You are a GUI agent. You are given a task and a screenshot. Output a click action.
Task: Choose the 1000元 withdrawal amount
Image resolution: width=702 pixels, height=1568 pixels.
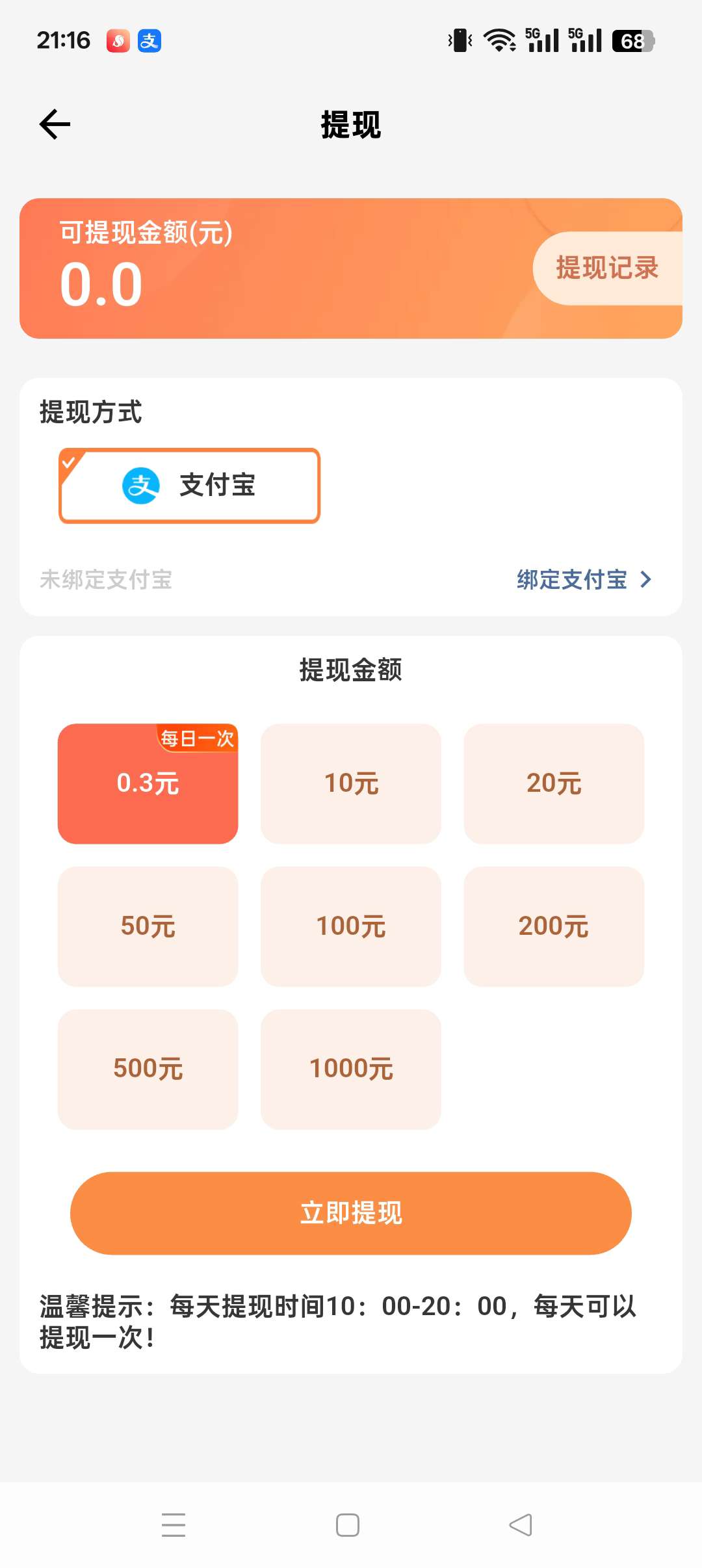351,1069
